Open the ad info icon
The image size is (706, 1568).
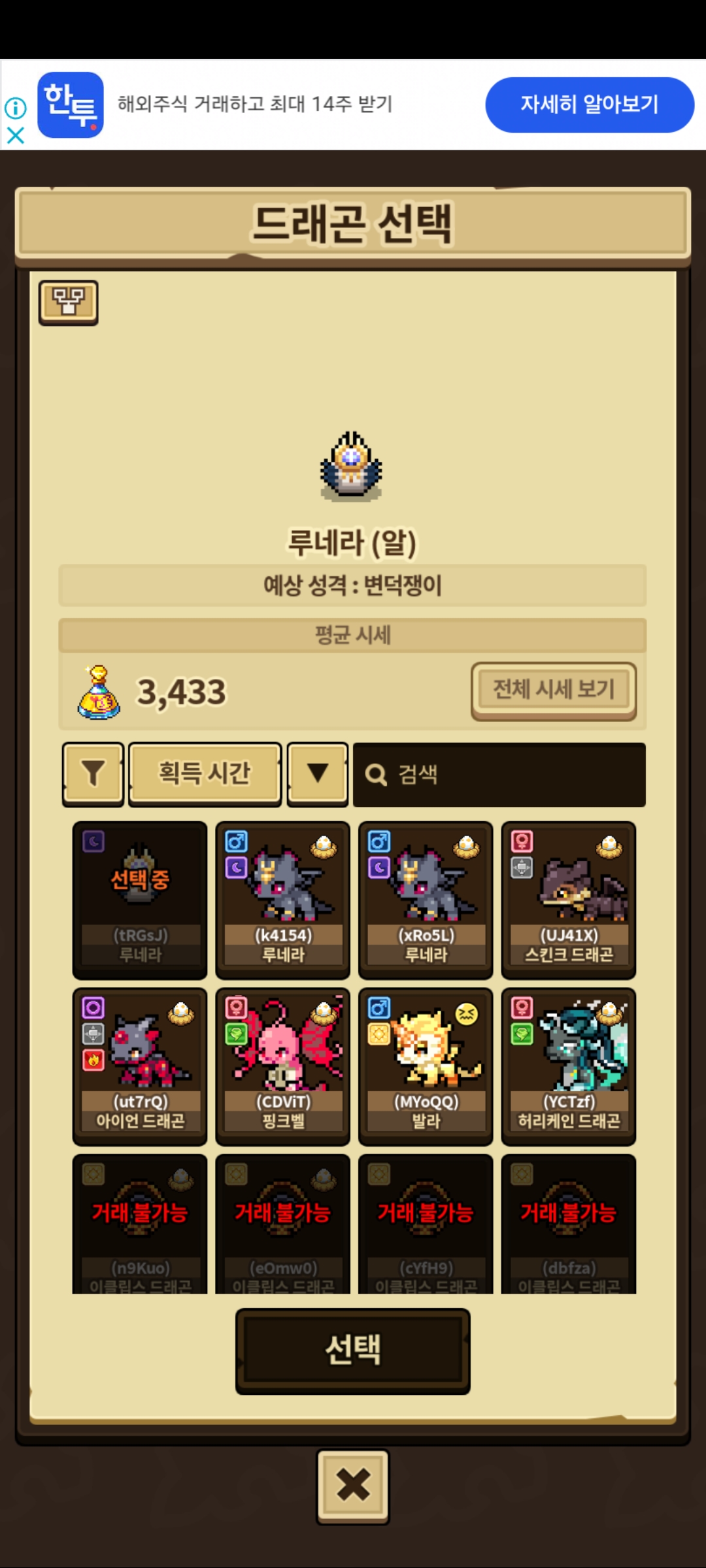coord(16,108)
